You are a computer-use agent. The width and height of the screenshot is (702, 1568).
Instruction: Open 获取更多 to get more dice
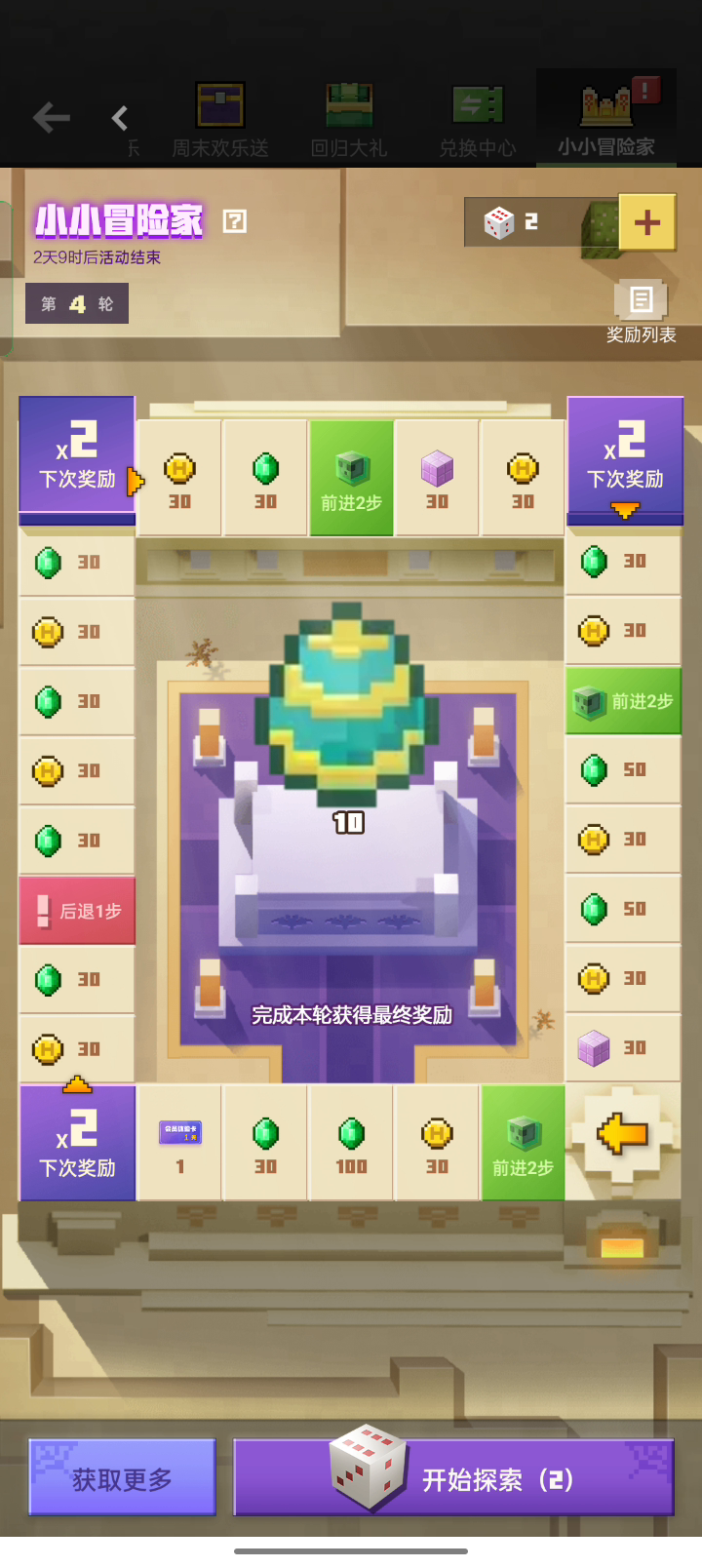pyautogui.click(x=122, y=1477)
